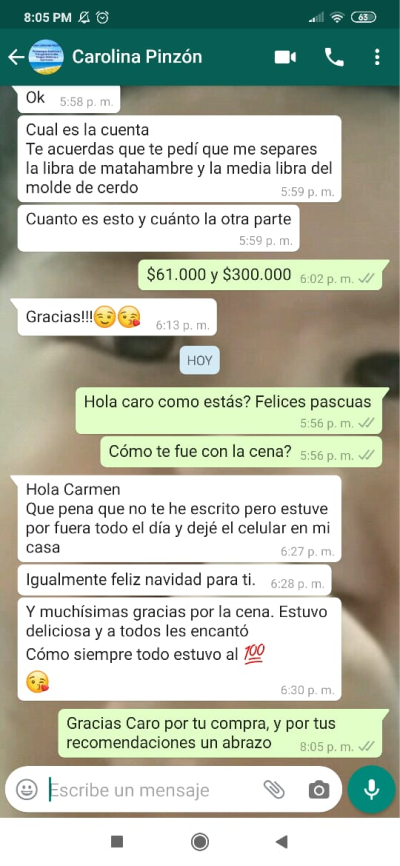The width and height of the screenshot is (400, 866).
Task: Open the overflow menu
Action: coord(377,57)
